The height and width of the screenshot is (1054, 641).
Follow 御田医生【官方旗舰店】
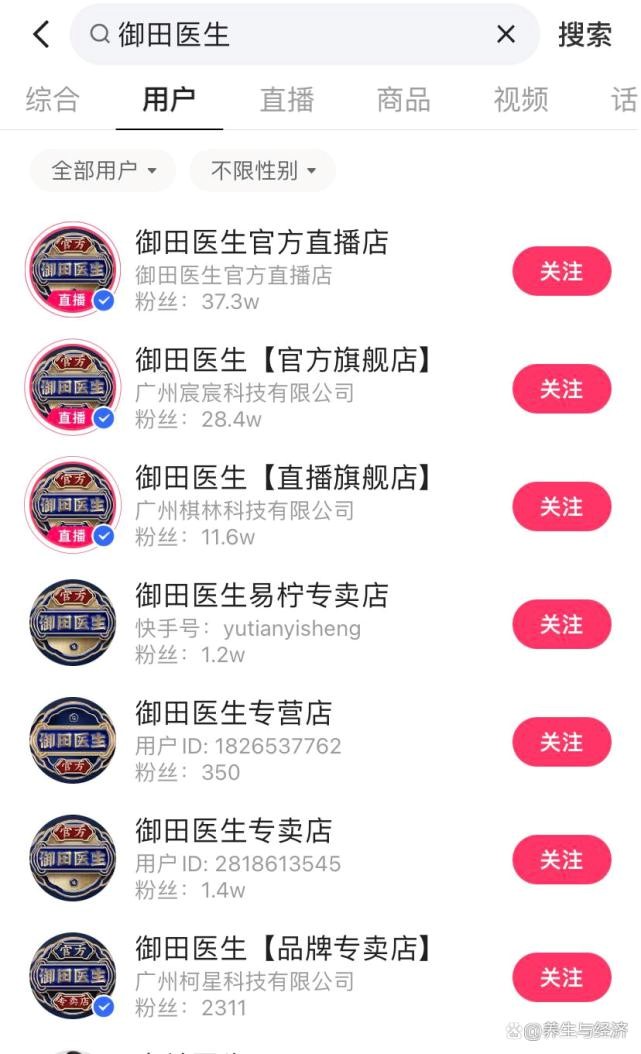pyautogui.click(x=562, y=389)
